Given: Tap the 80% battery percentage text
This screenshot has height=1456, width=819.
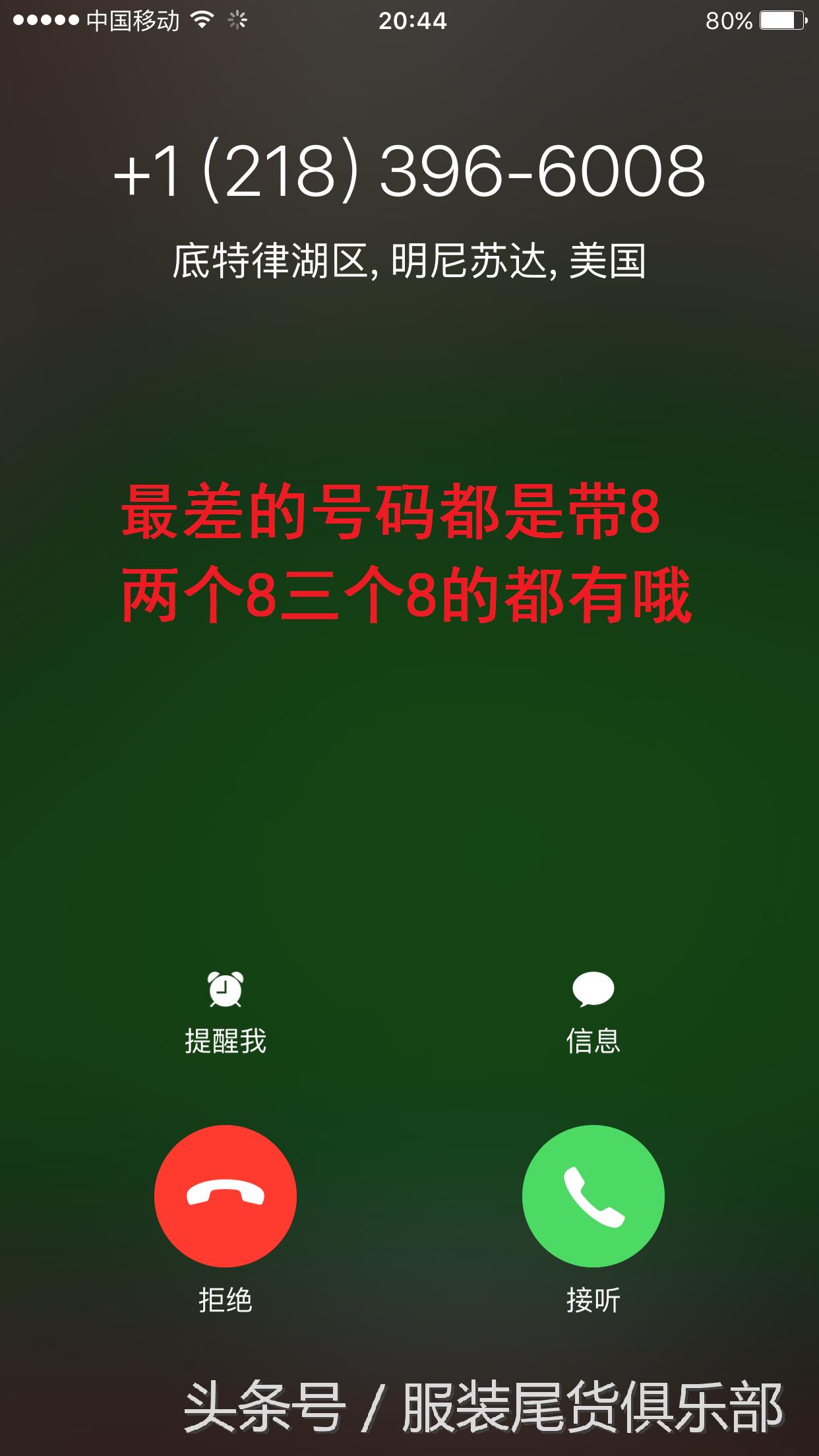Looking at the screenshot, I should [728, 20].
